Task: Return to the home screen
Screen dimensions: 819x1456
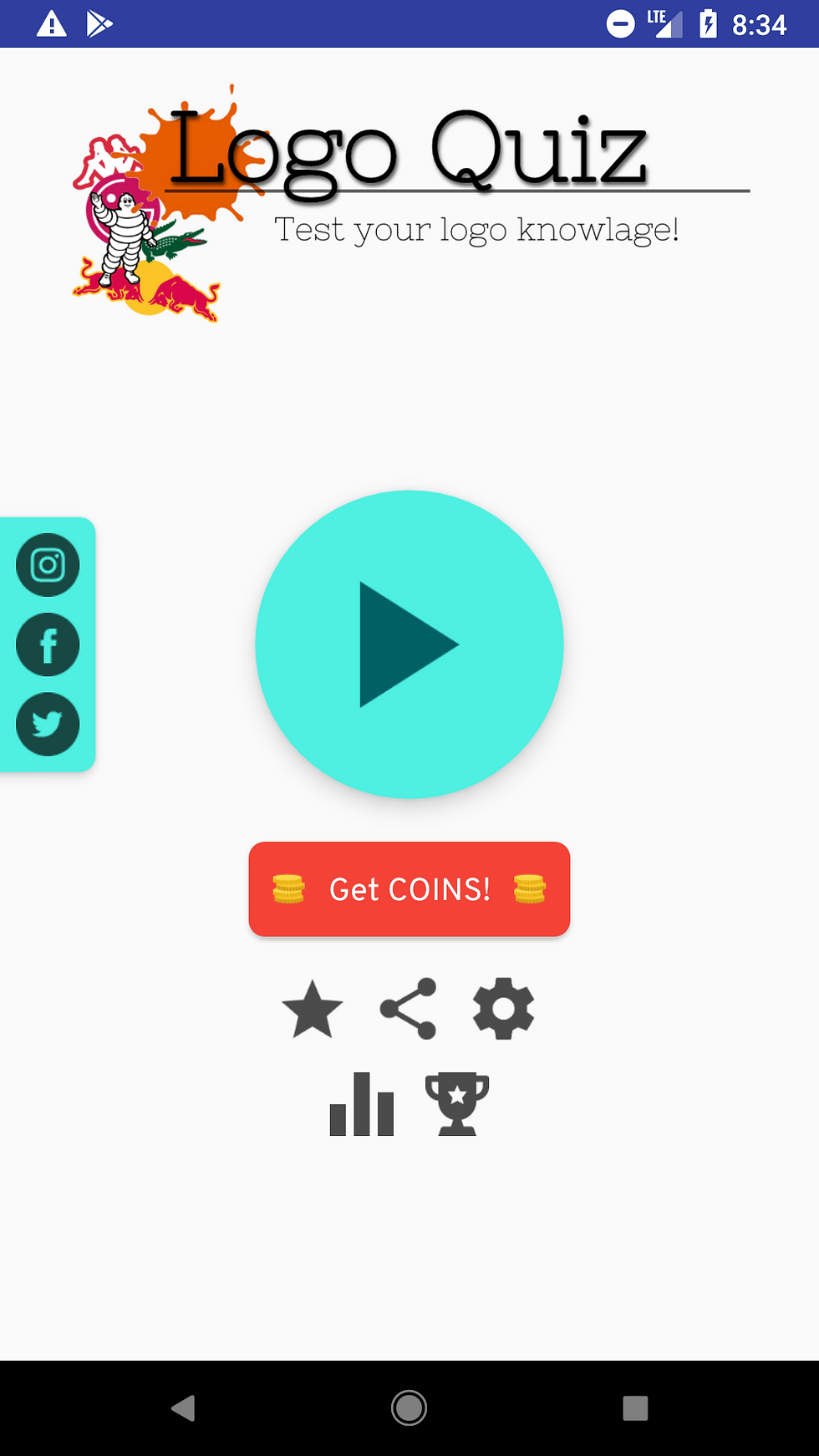Action: pyautogui.click(x=409, y=1408)
